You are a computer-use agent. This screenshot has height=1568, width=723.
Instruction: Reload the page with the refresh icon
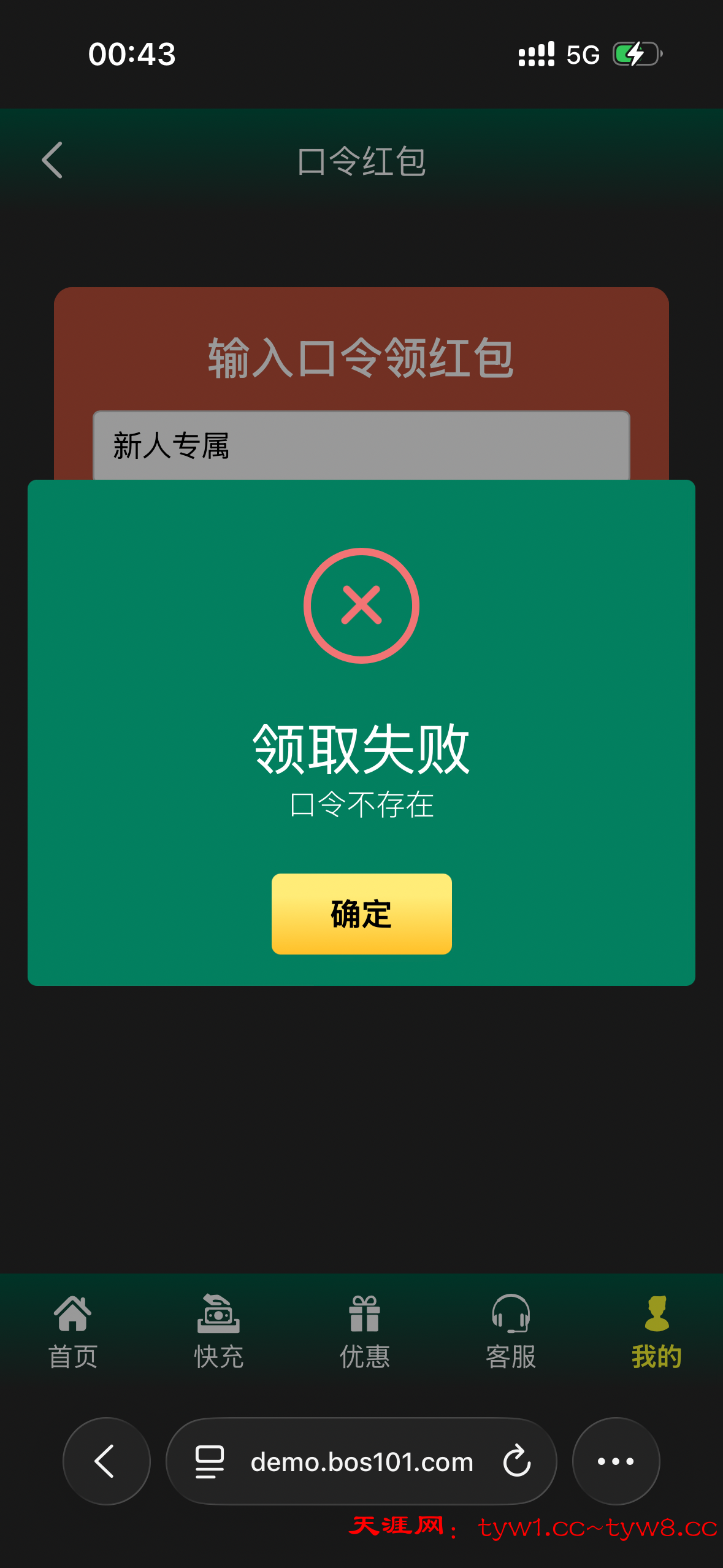click(x=517, y=1462)
